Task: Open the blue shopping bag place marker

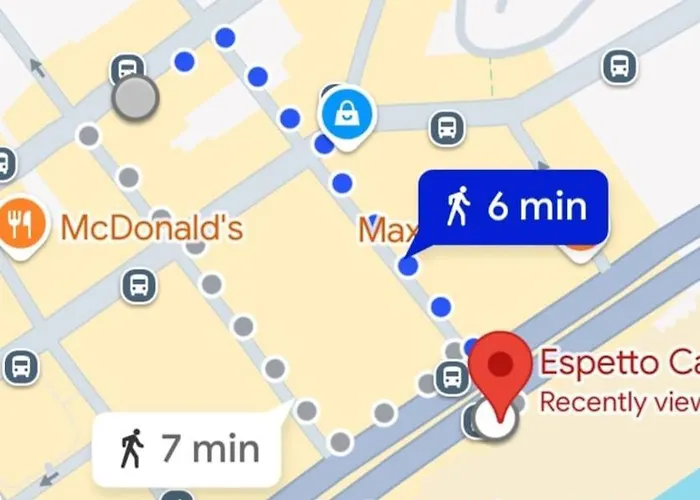Action: [346, 116]
